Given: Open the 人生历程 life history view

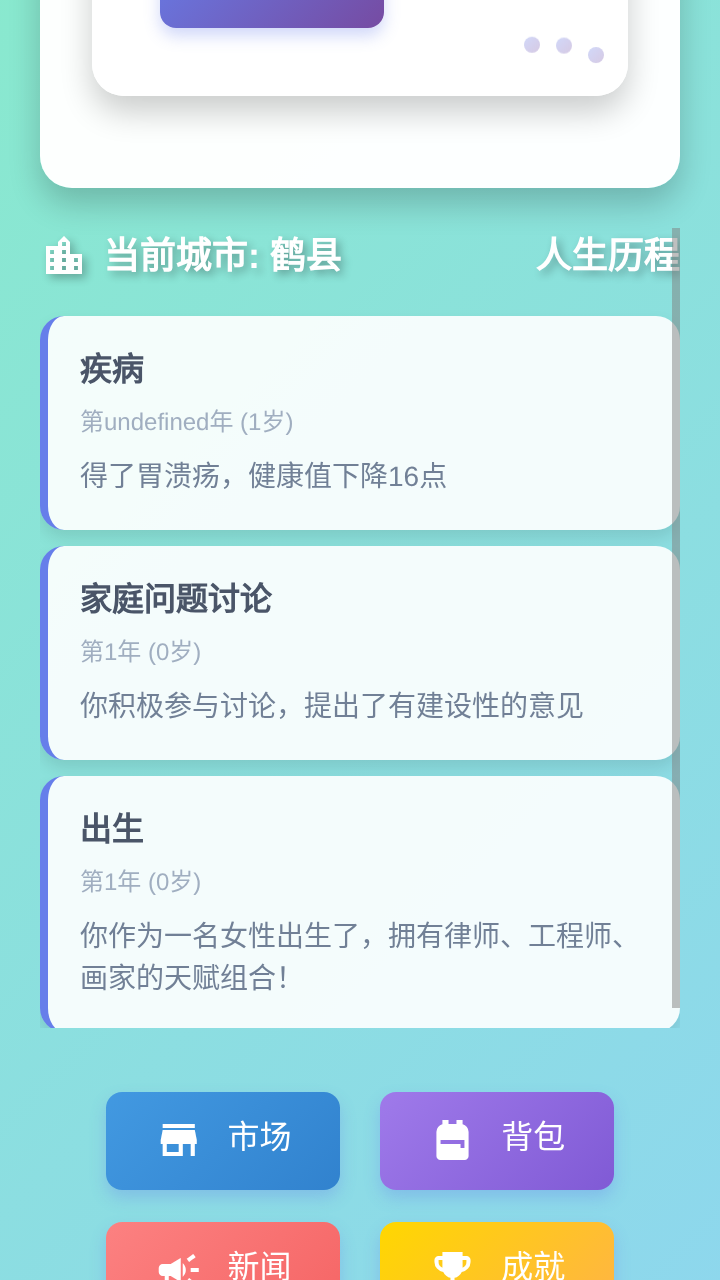Looking at the screenshot, I should (611, 255).
